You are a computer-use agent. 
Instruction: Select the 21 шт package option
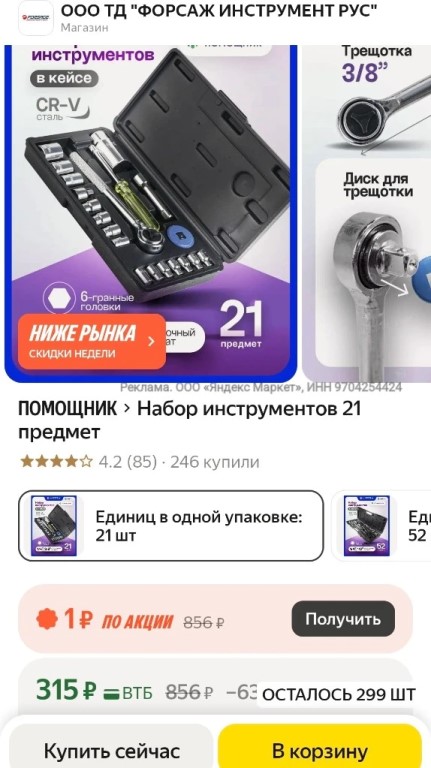coord(171,526)
